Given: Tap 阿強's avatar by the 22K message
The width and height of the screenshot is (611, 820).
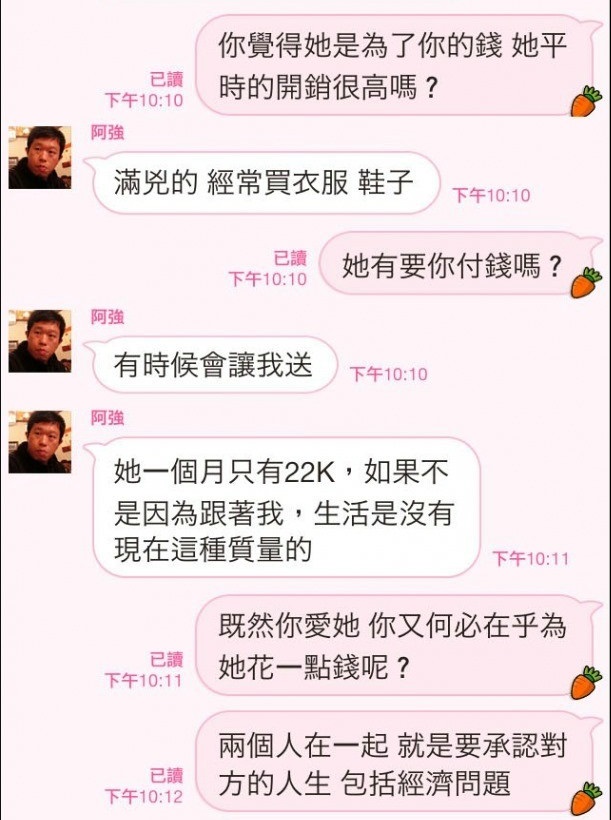Looking at the screenshot, I should (x=40, y=442).
